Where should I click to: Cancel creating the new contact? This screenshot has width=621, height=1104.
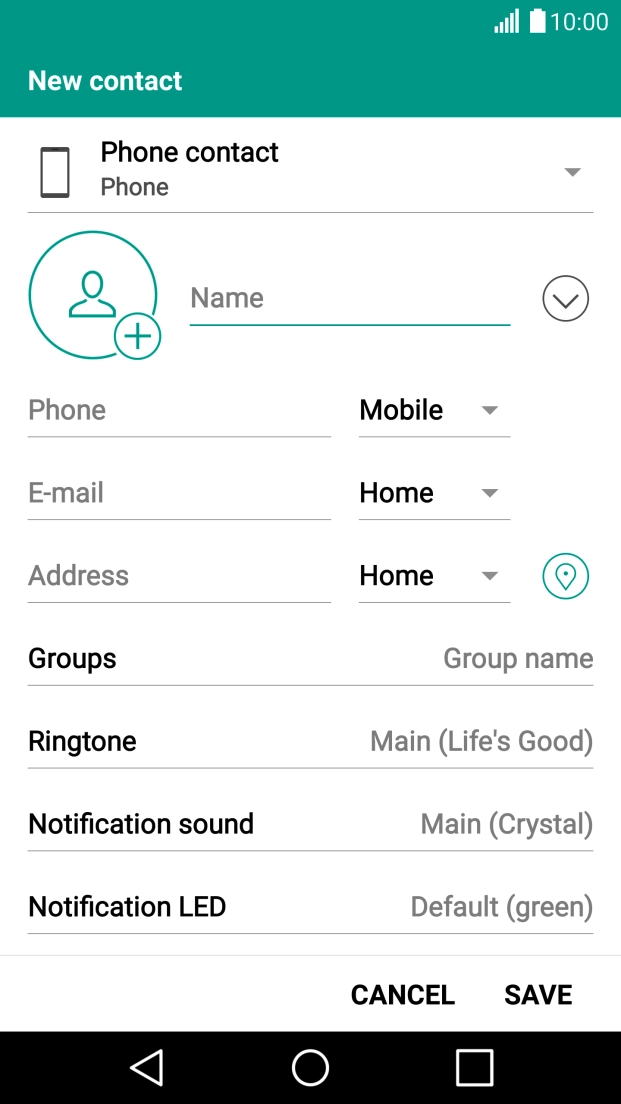(402, 995)
